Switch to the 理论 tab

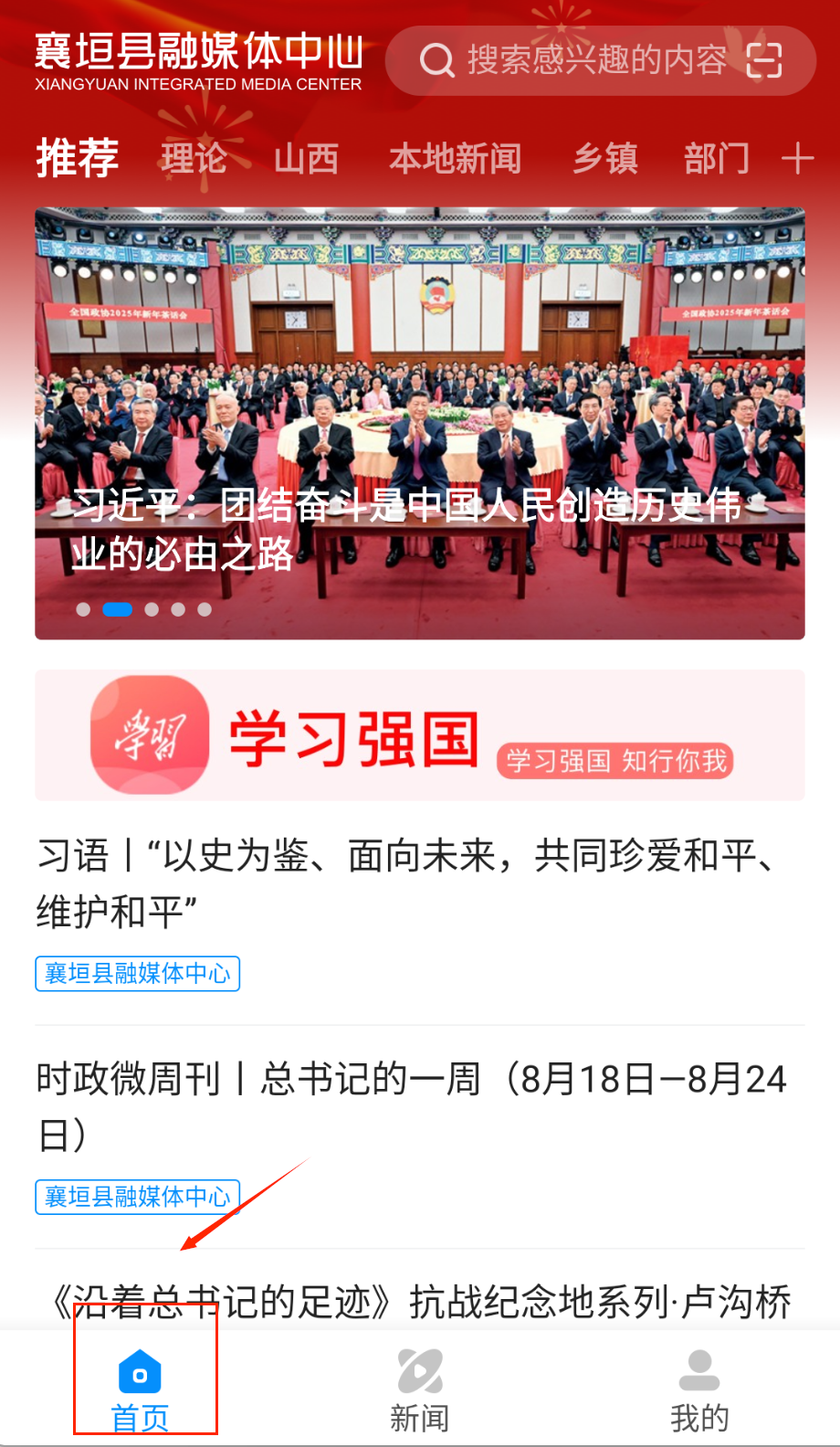(x=194, y=159)
